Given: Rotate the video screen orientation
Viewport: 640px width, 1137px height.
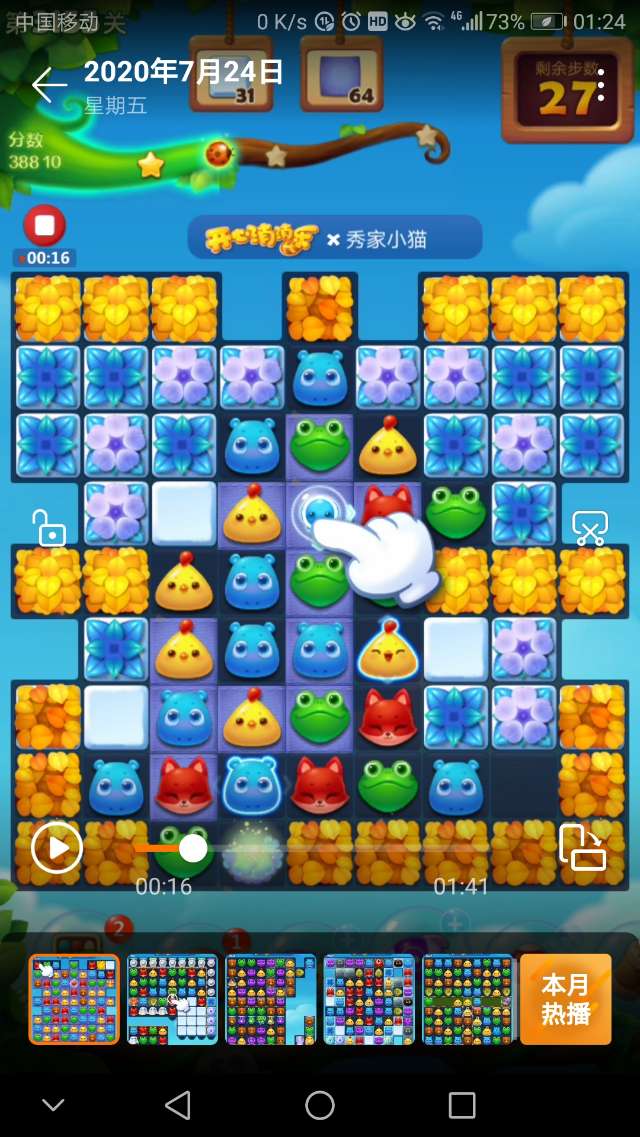Looking at the screenshot, I should coord(582,848).
